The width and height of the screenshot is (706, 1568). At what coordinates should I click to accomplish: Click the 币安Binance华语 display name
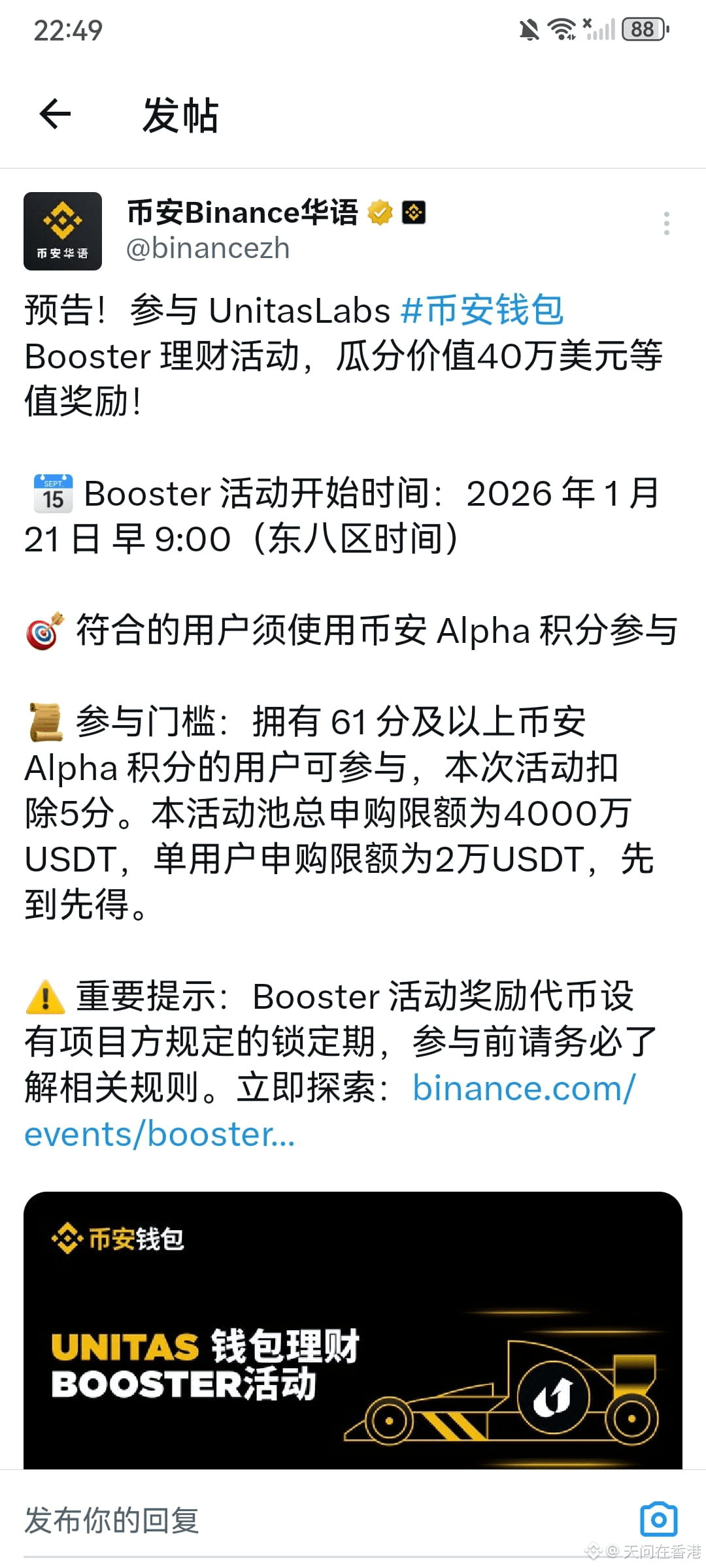(242, 211)
